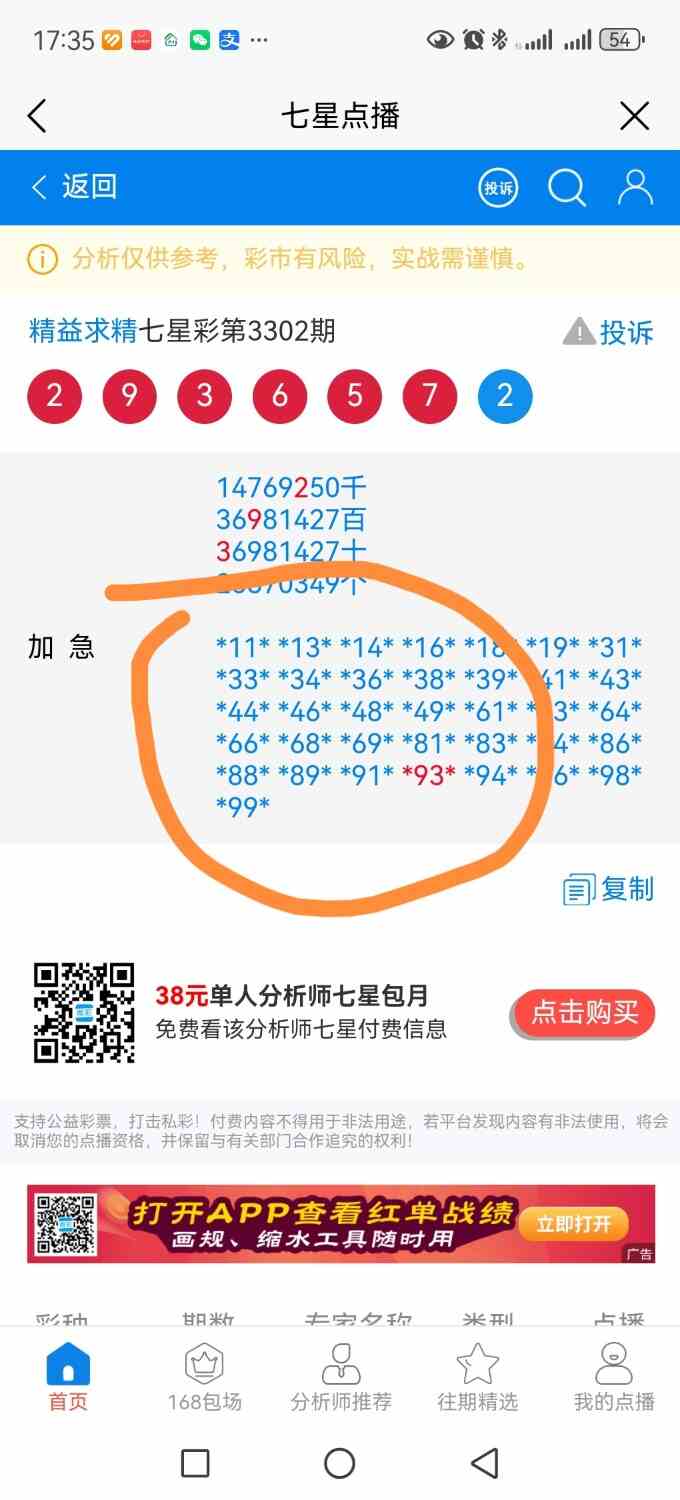Image resolution: width=680 pixels, height=1500 pixels.
Task: Open the 分析师推荐 tab
Action: [341, 1378]
